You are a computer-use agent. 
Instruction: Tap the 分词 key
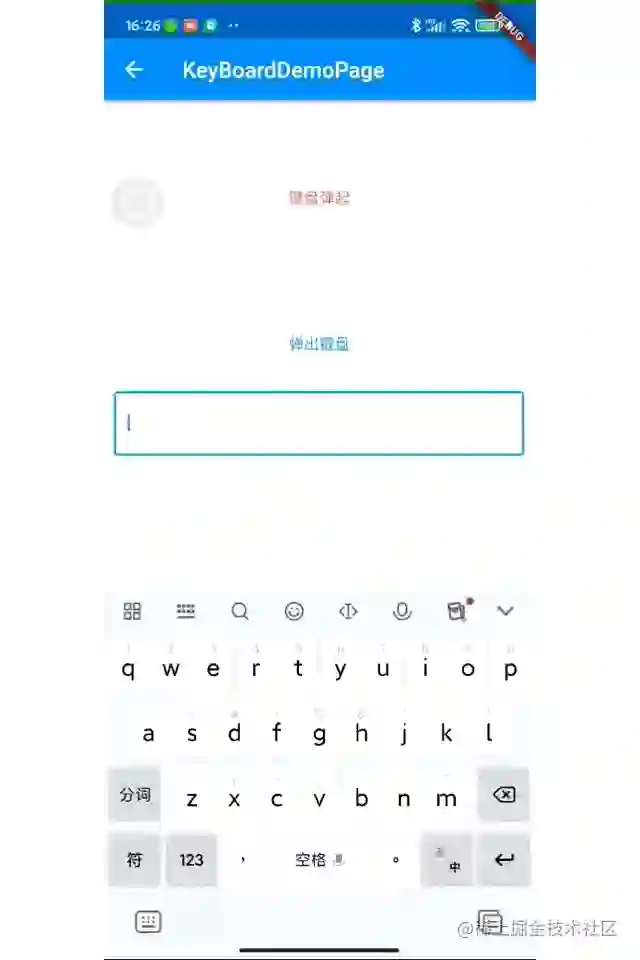pos(134,795)
